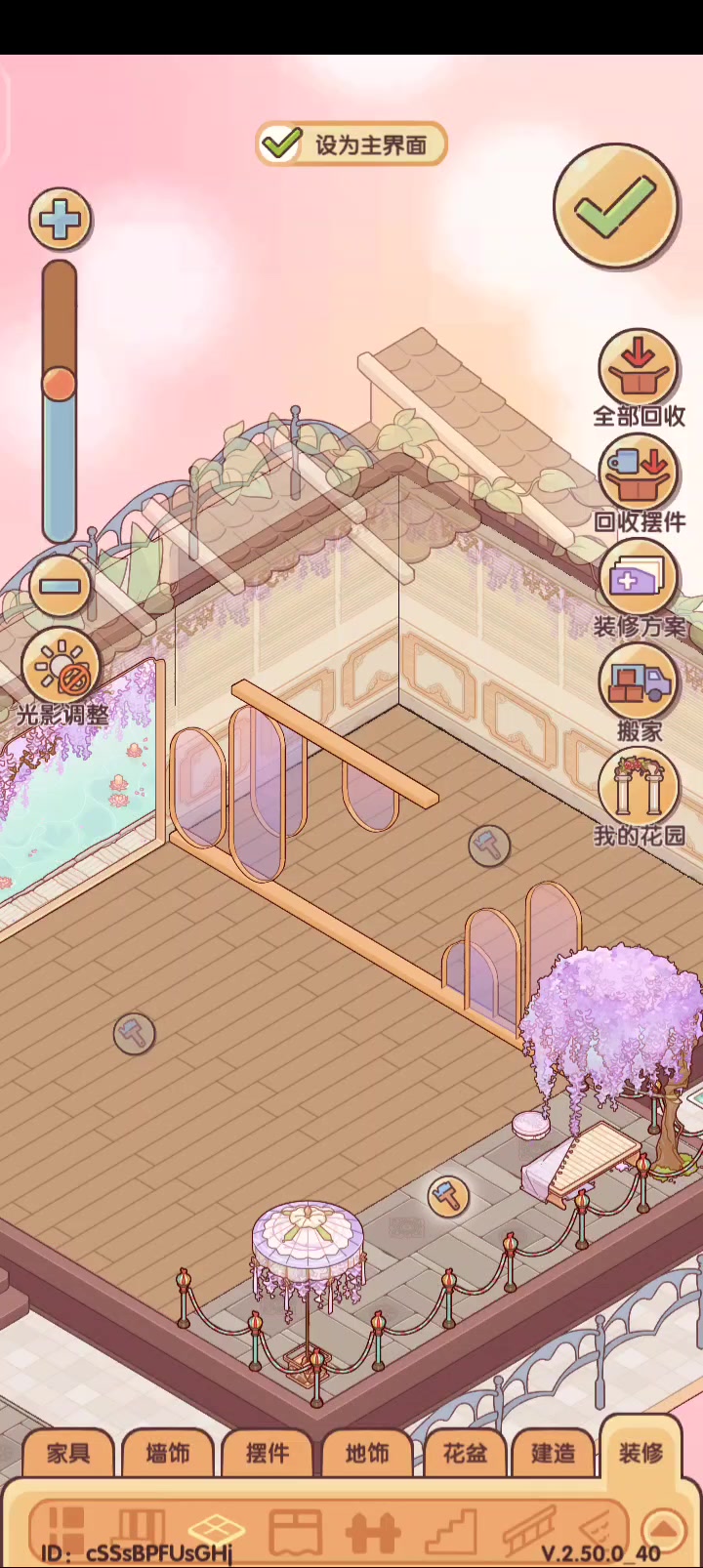Tap 回收摆件 to recycle ornaments
703x1568 pixels.
pyautogui.click(x=640, y=484)
